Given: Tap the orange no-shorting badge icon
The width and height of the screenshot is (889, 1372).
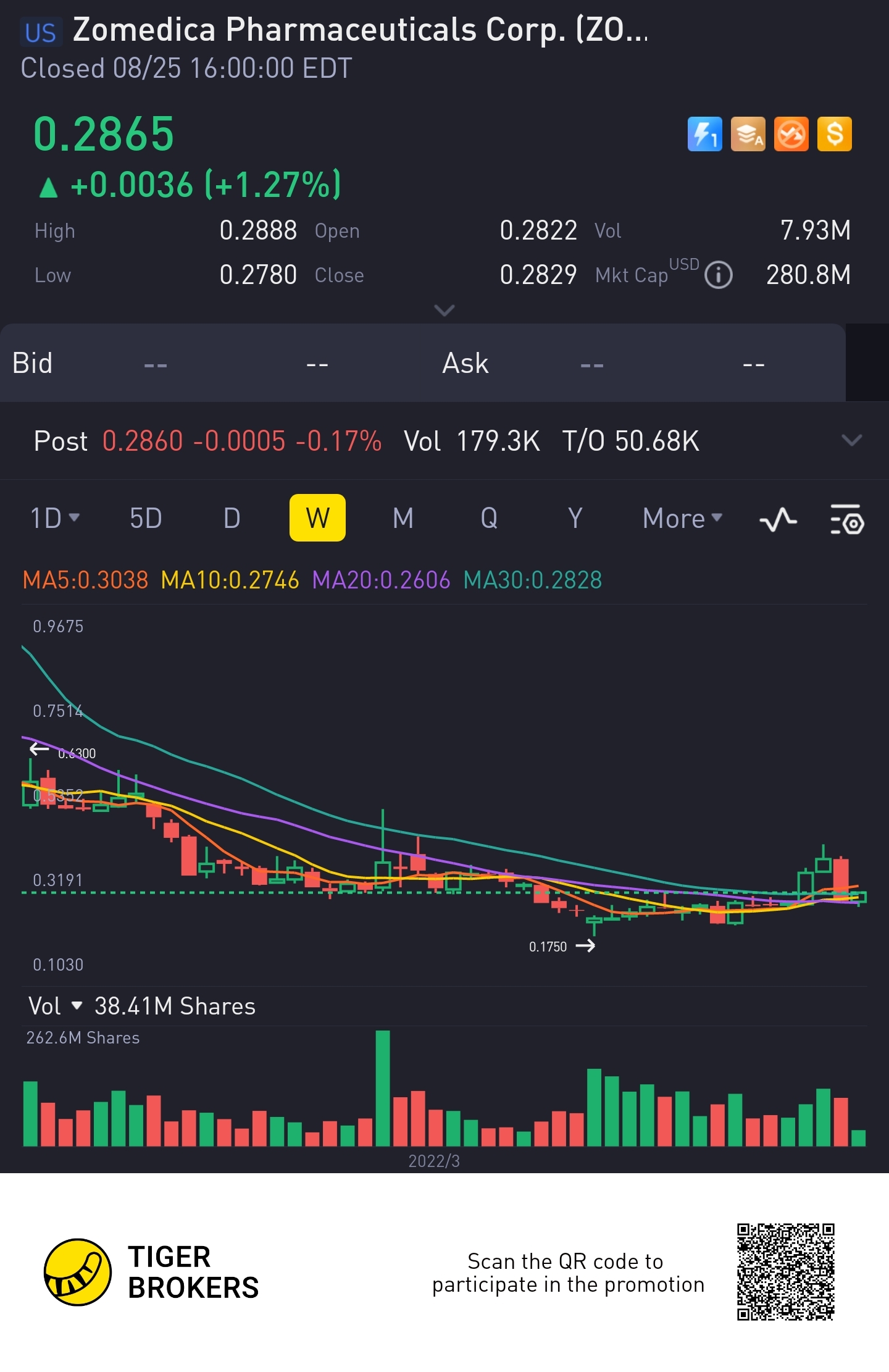Looking at the screenshot, I should [x=791, y=134].
